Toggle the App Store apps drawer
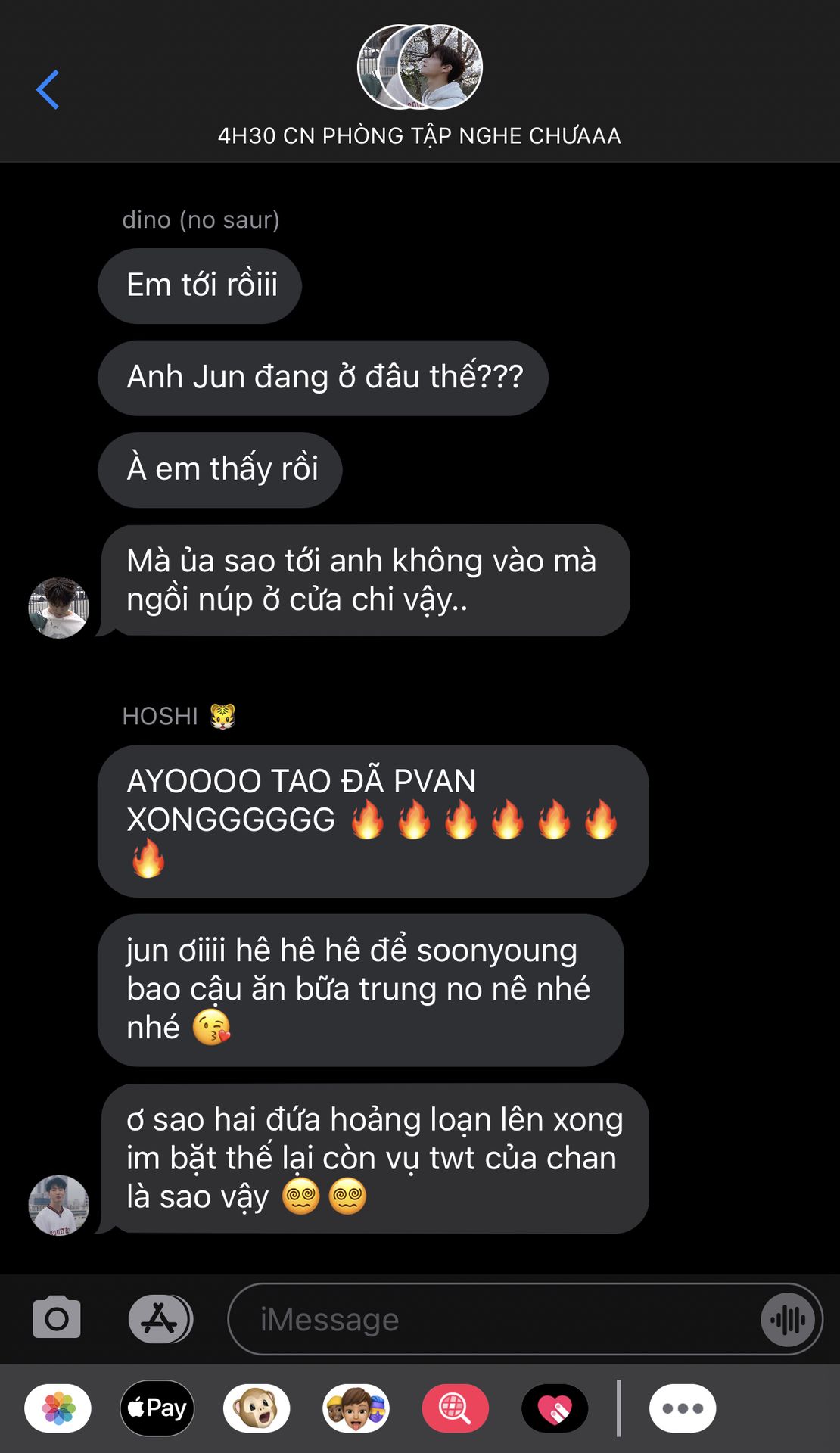 click(x=160, y=1318)
